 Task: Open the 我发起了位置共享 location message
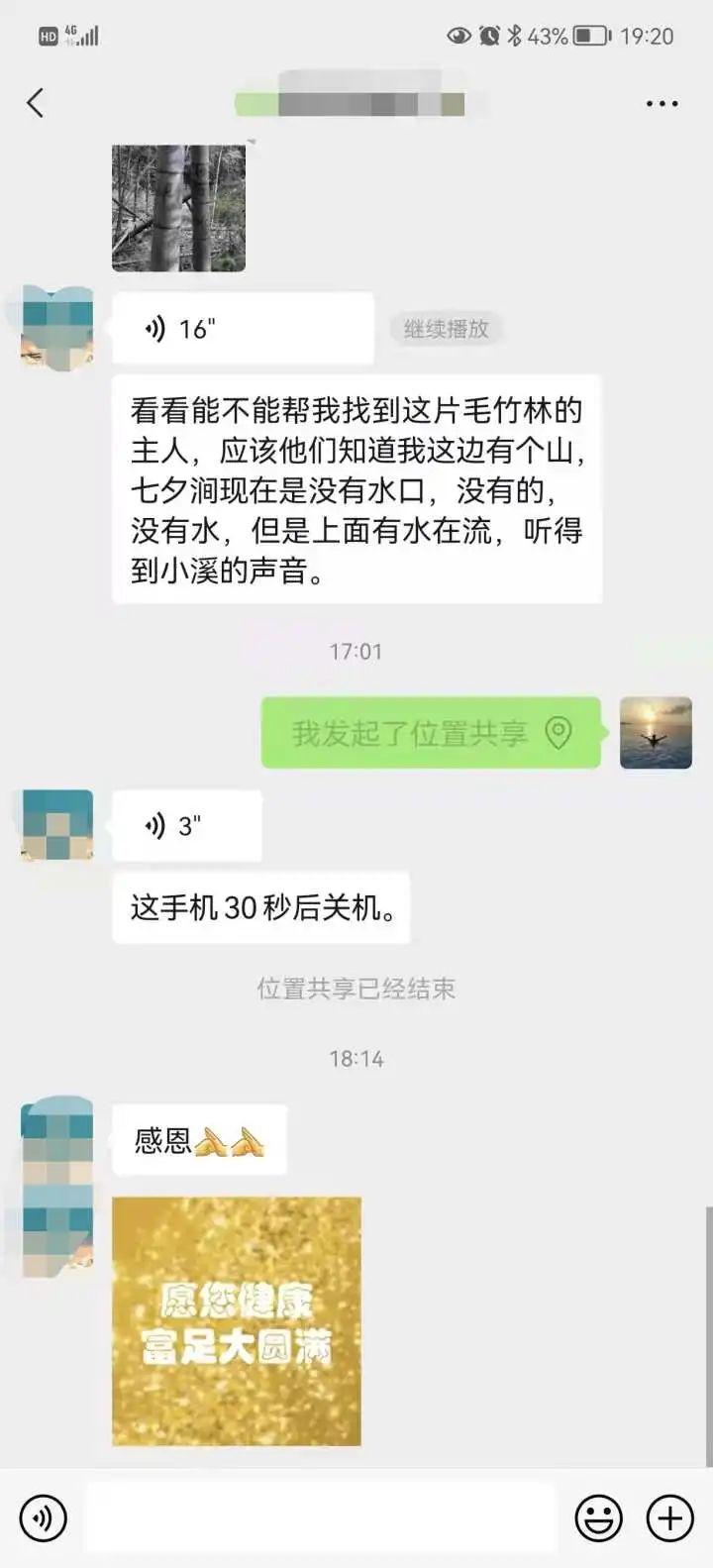[431, 733]
